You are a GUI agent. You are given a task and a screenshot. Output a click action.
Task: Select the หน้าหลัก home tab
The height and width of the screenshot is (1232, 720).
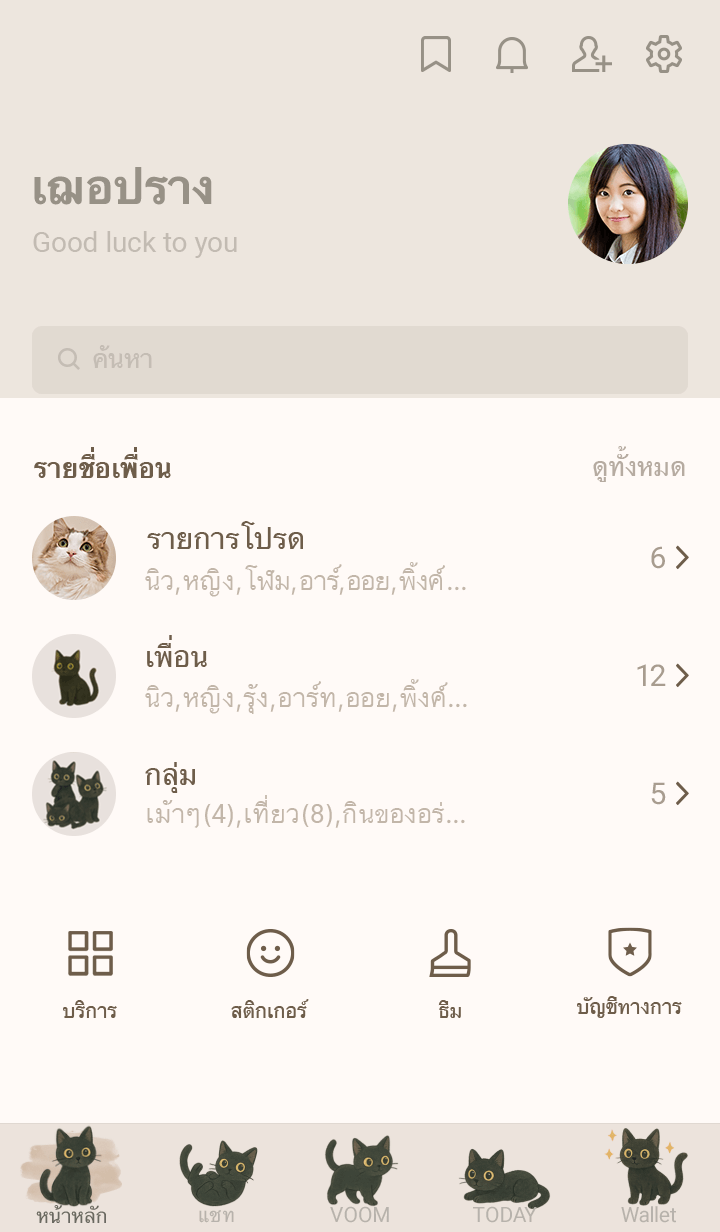[x=72, y=1178]
